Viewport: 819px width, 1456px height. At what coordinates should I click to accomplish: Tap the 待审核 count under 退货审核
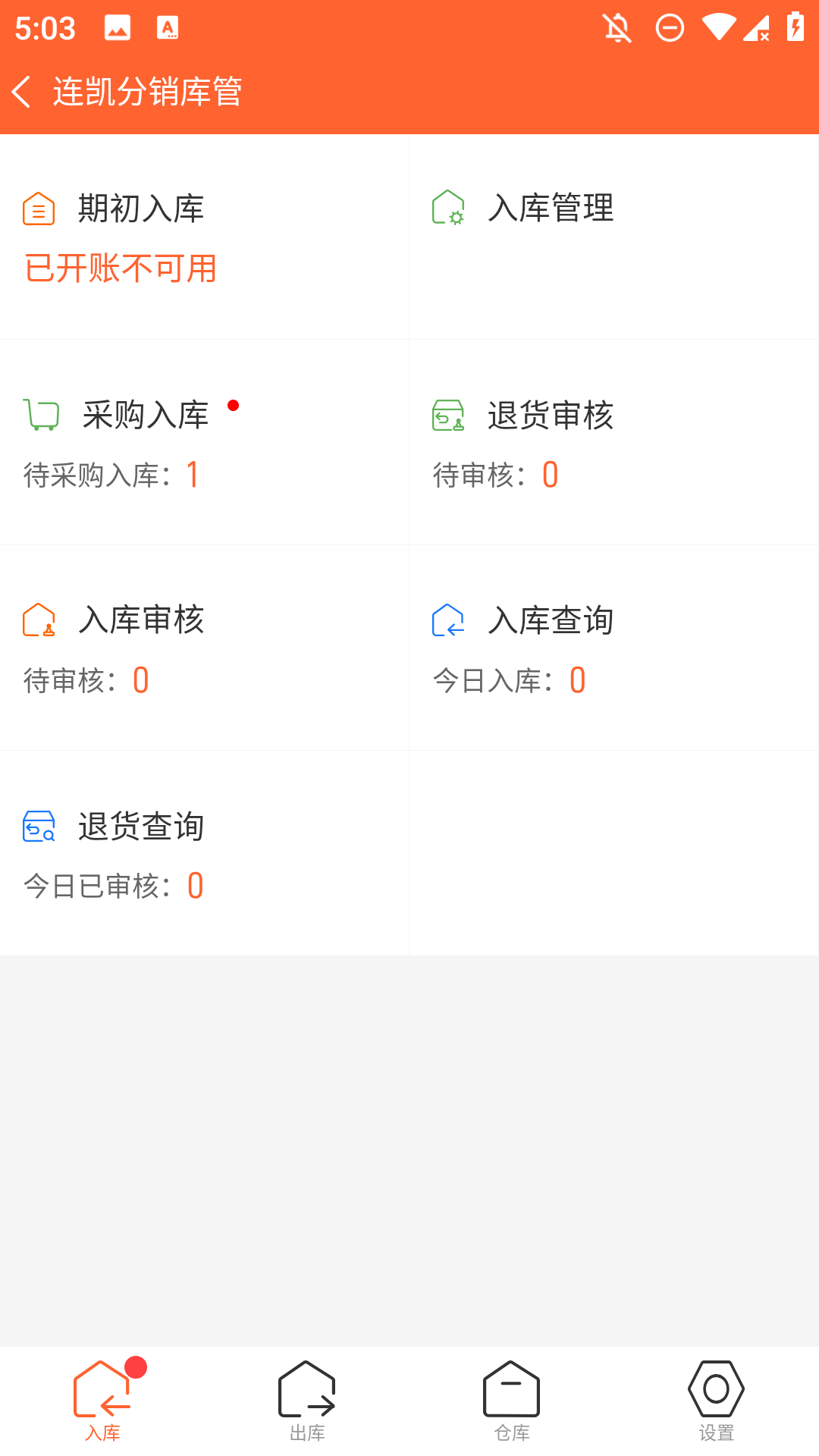click(550, 475)
